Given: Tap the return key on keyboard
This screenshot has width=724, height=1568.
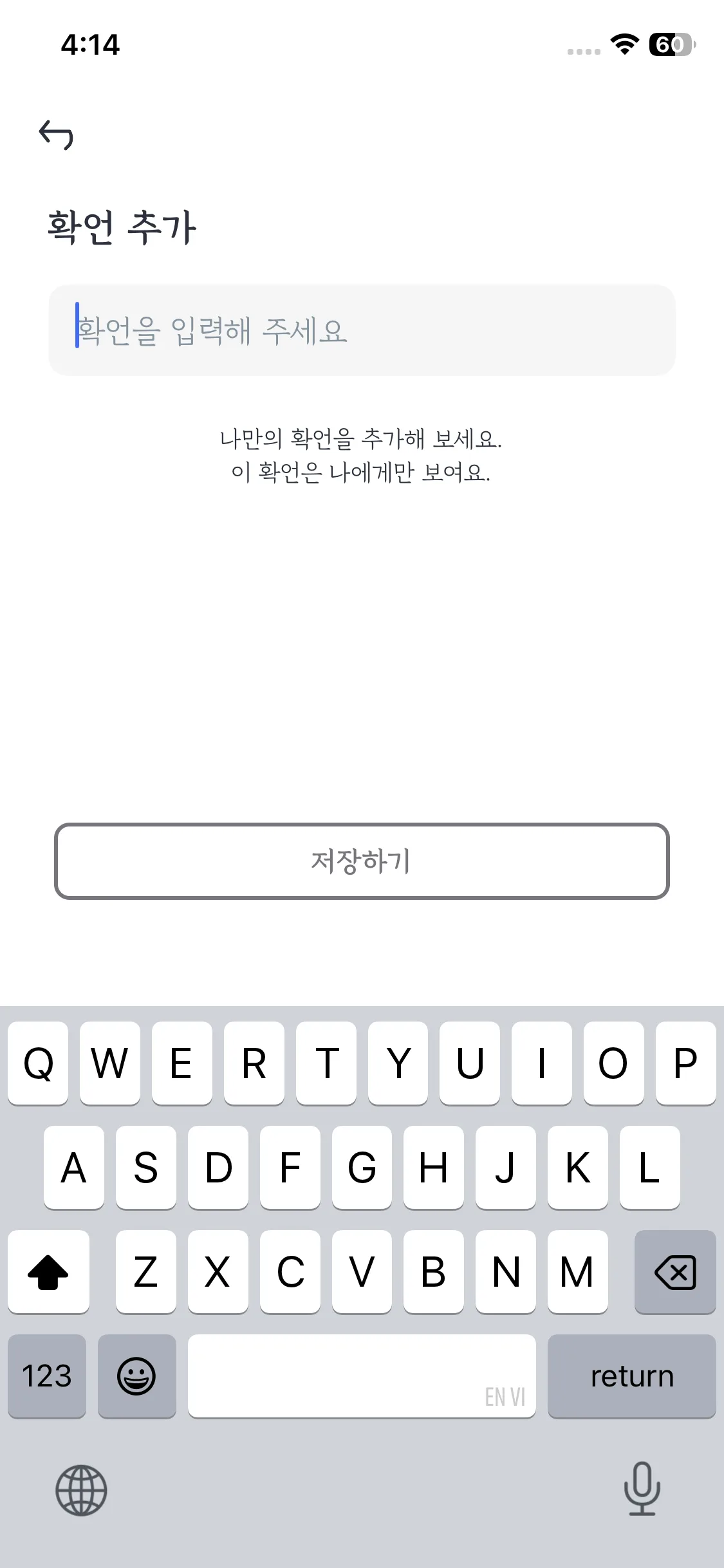Looking at the screenshot, I should coord(631,1376).
